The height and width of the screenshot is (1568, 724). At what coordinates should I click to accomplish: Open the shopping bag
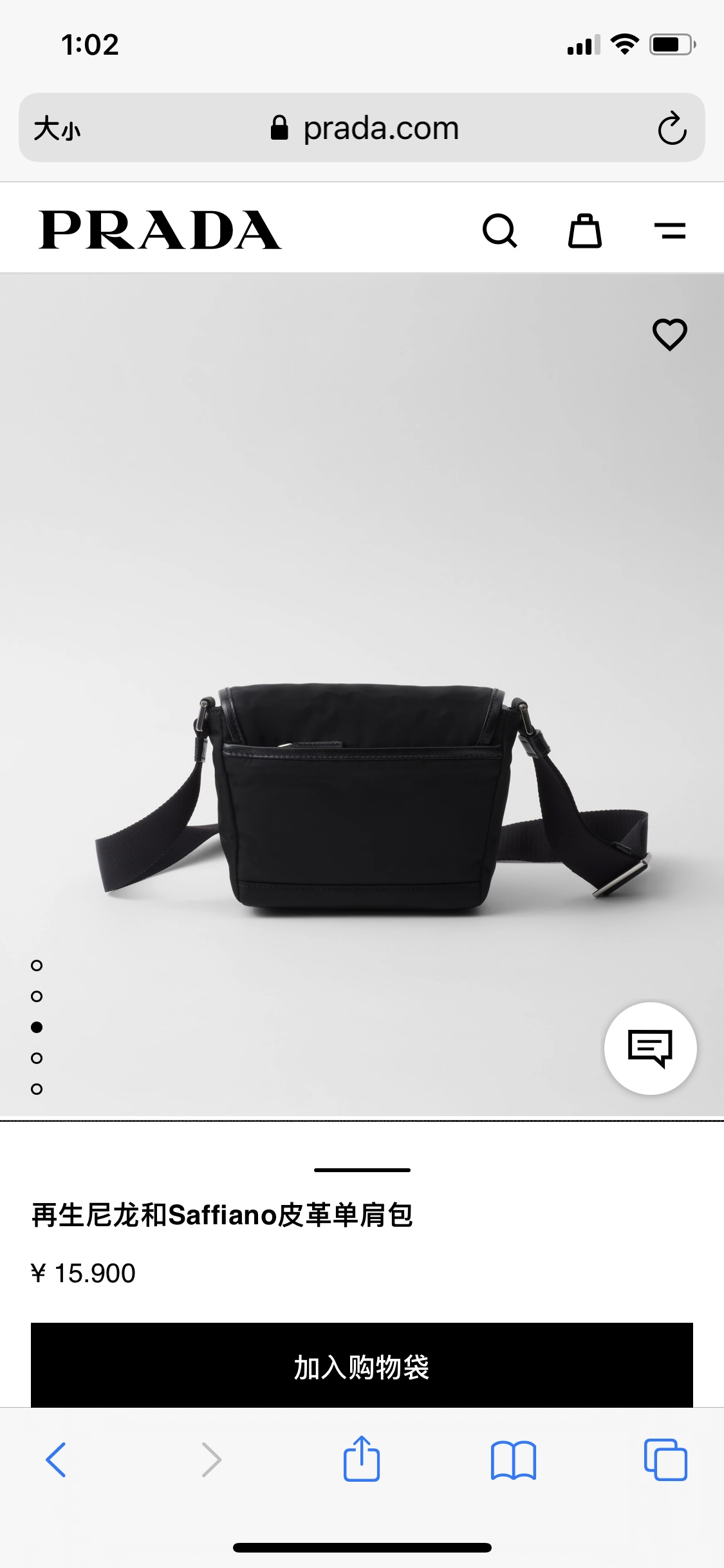click(584, 230)
